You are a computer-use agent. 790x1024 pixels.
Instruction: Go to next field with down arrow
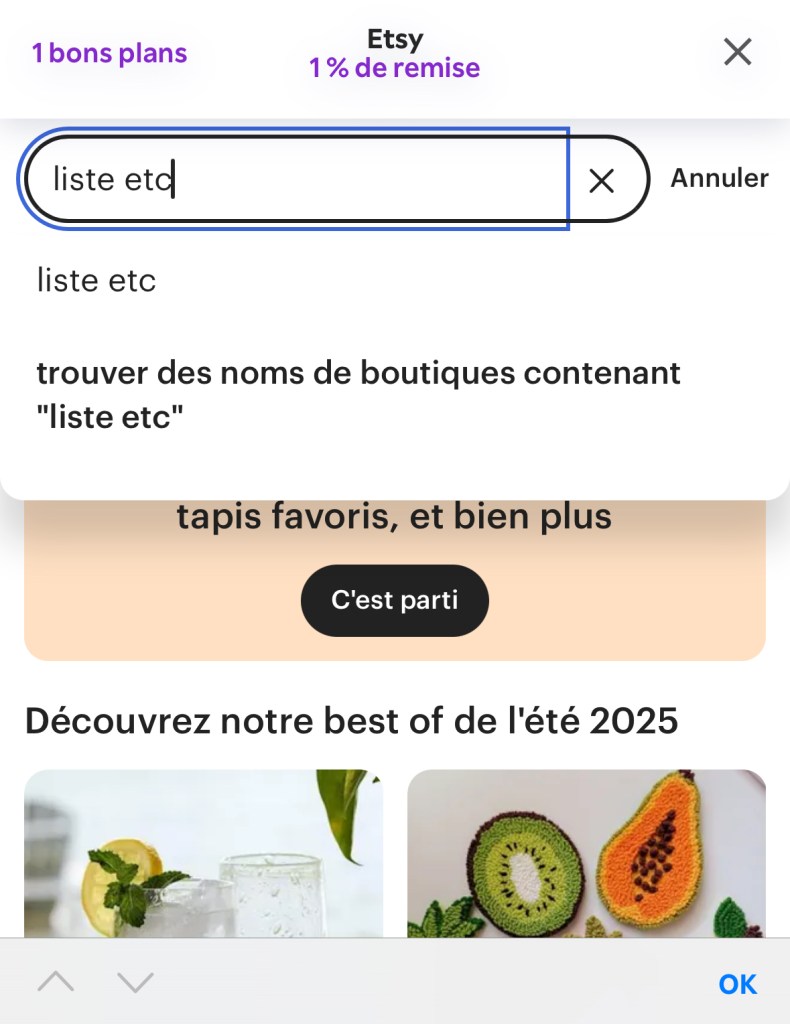point(134,982)
